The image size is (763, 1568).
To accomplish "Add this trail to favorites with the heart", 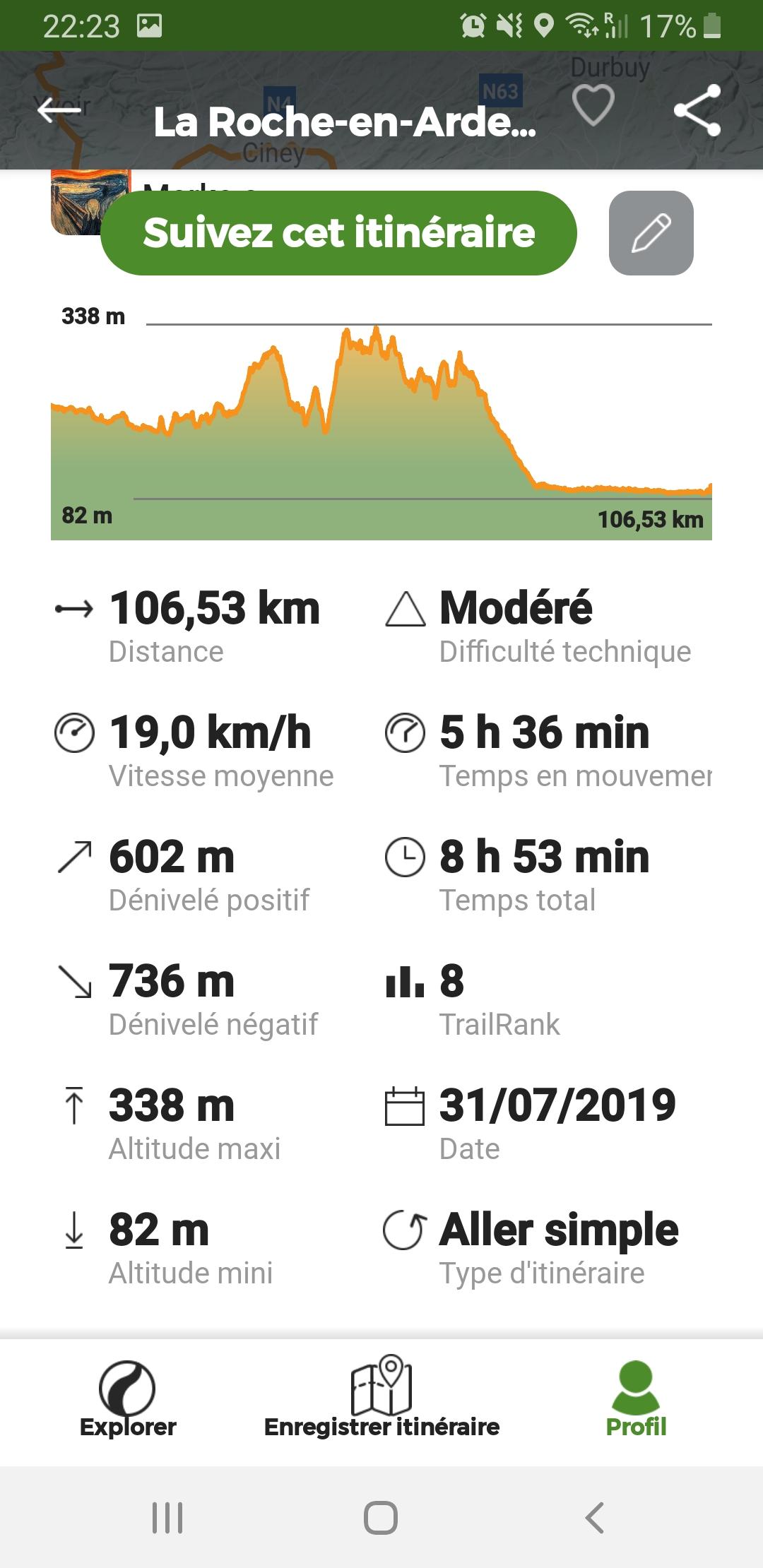I will click(x=593, y=105).
